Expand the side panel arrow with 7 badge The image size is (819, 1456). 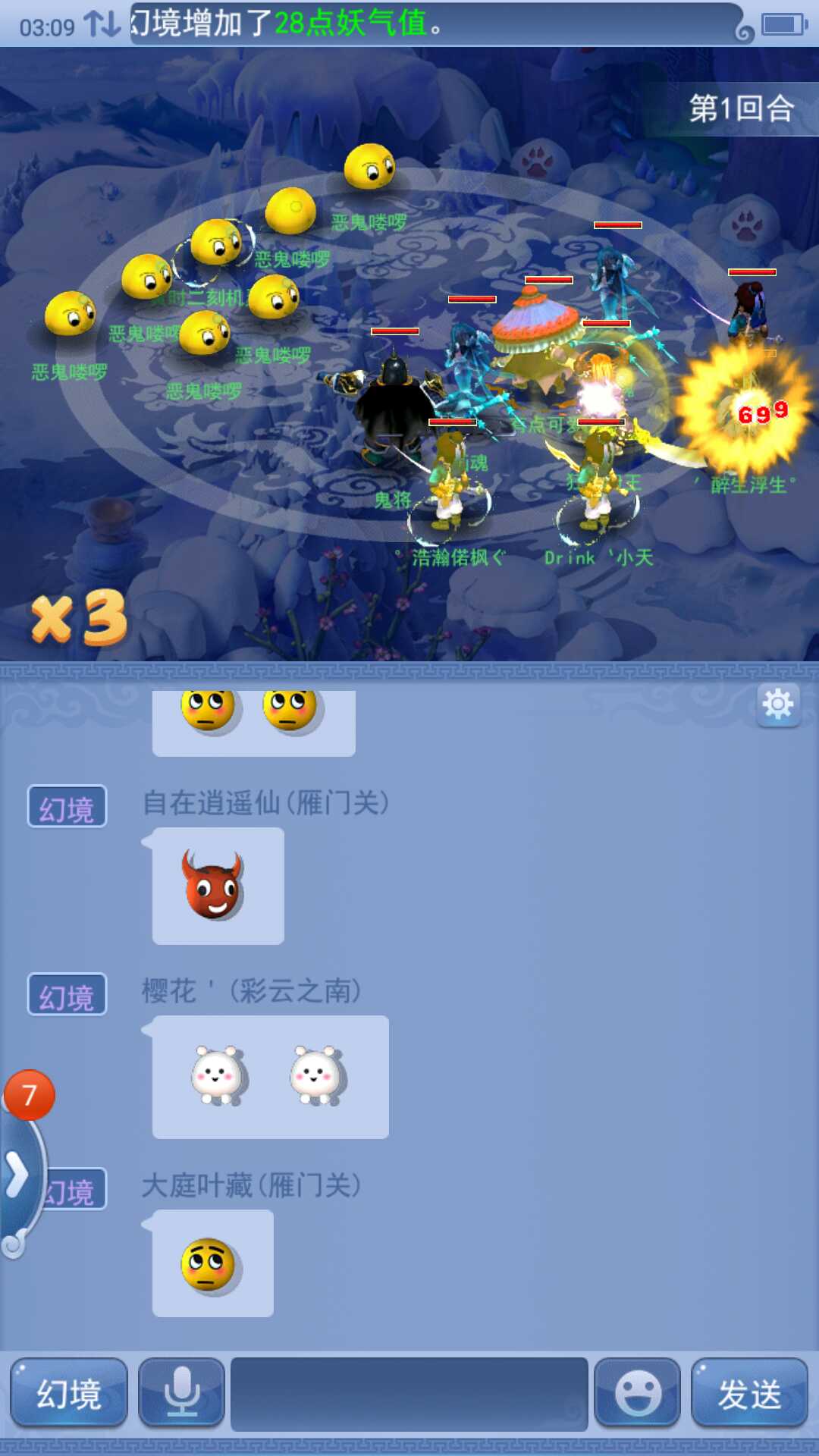pyautogui.click(x=18, y=1175)
